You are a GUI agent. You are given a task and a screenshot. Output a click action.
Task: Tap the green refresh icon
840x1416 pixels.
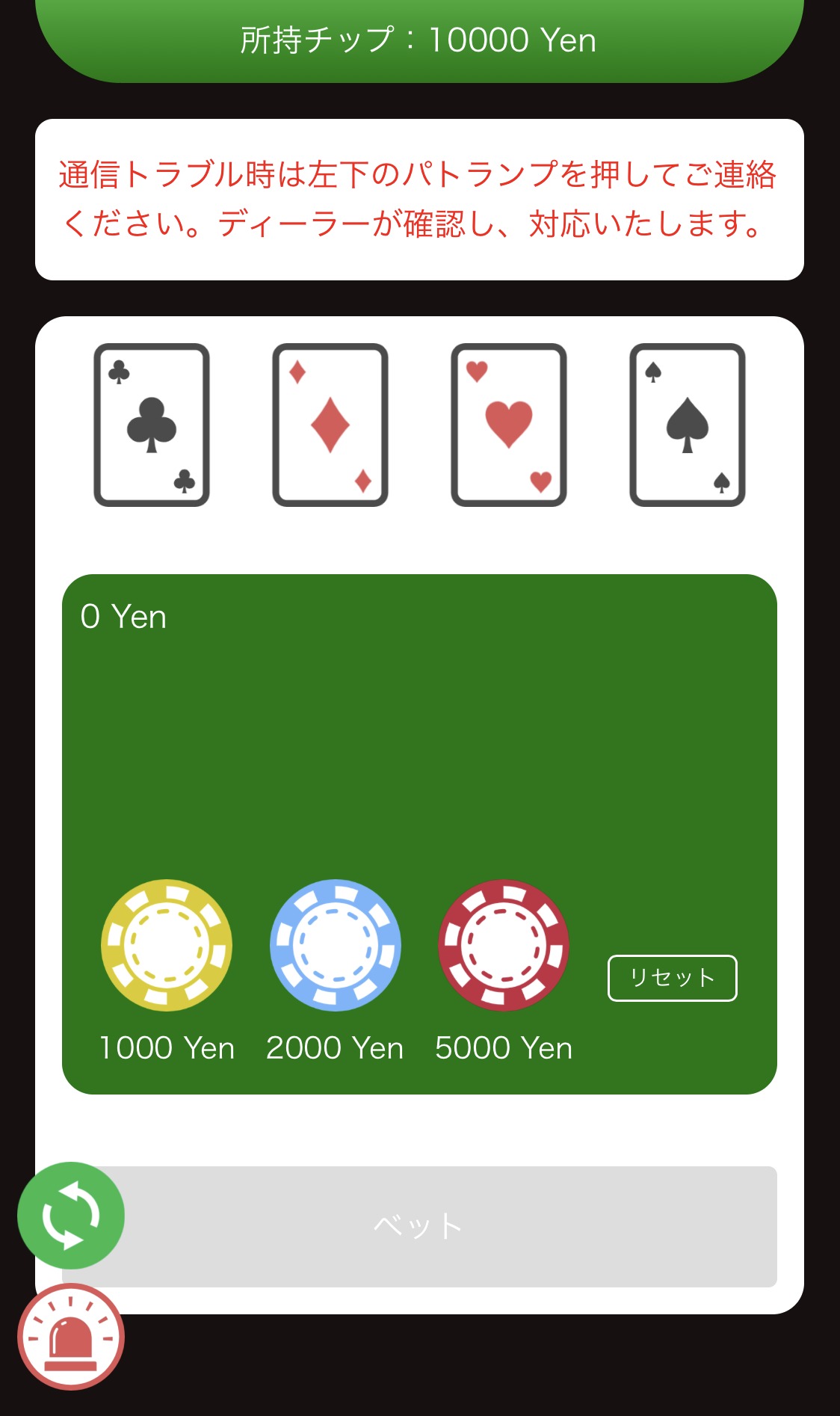click(x=71, y=1216)
